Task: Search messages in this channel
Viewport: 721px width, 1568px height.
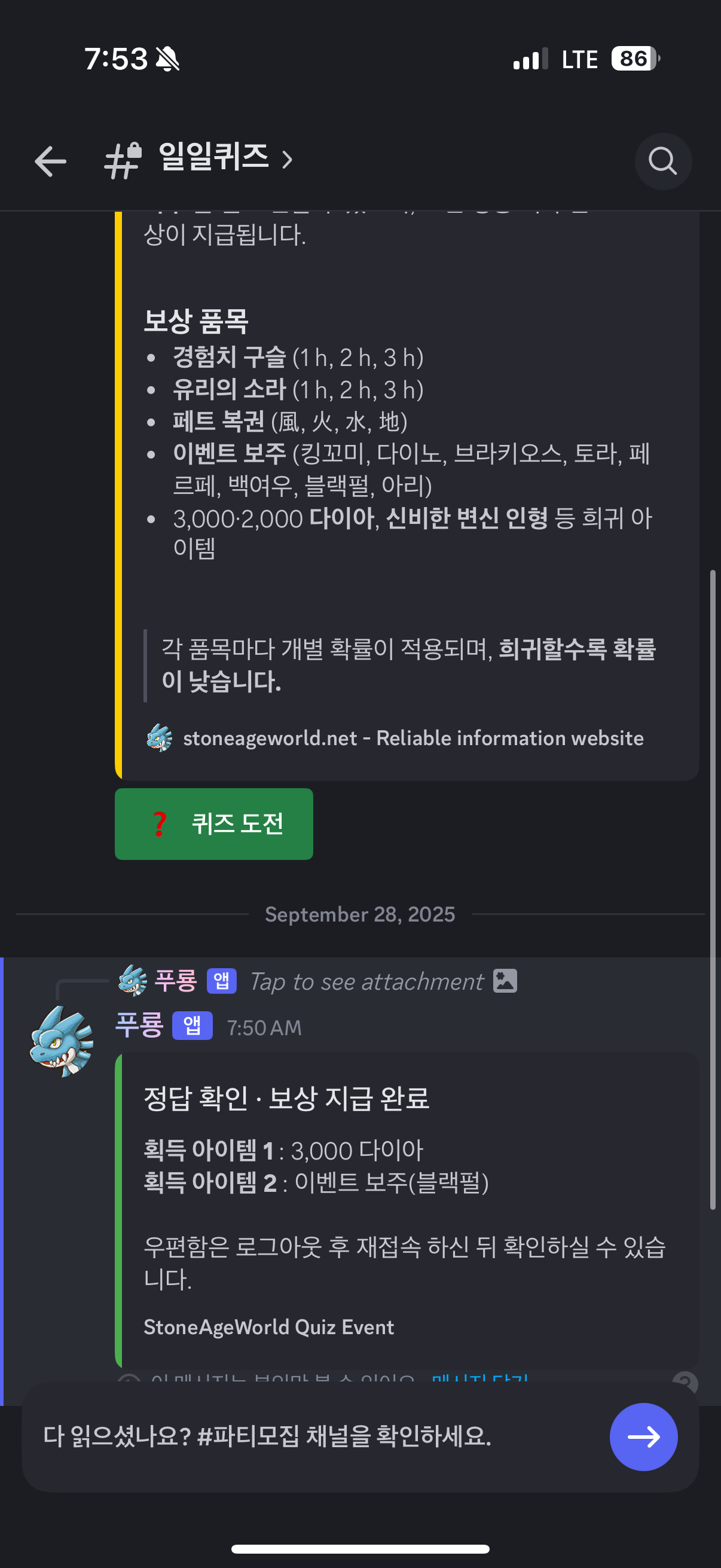Action: (x=662, y=161)
